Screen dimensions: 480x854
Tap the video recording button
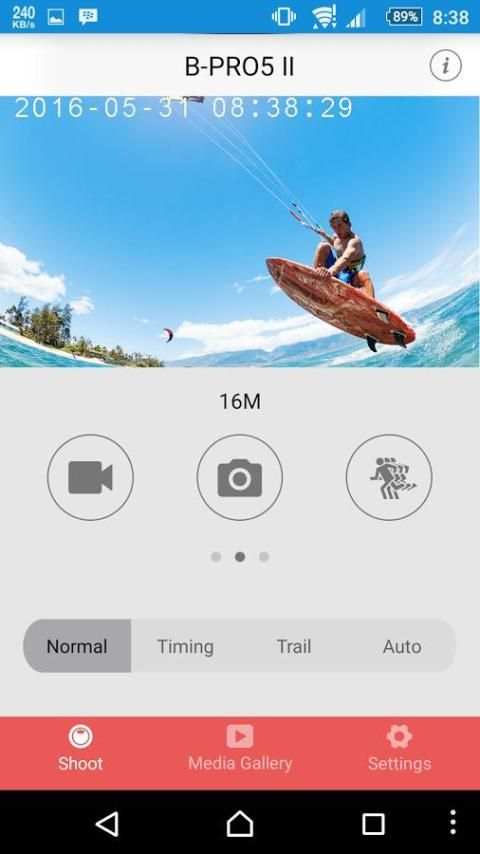point(90,477)
